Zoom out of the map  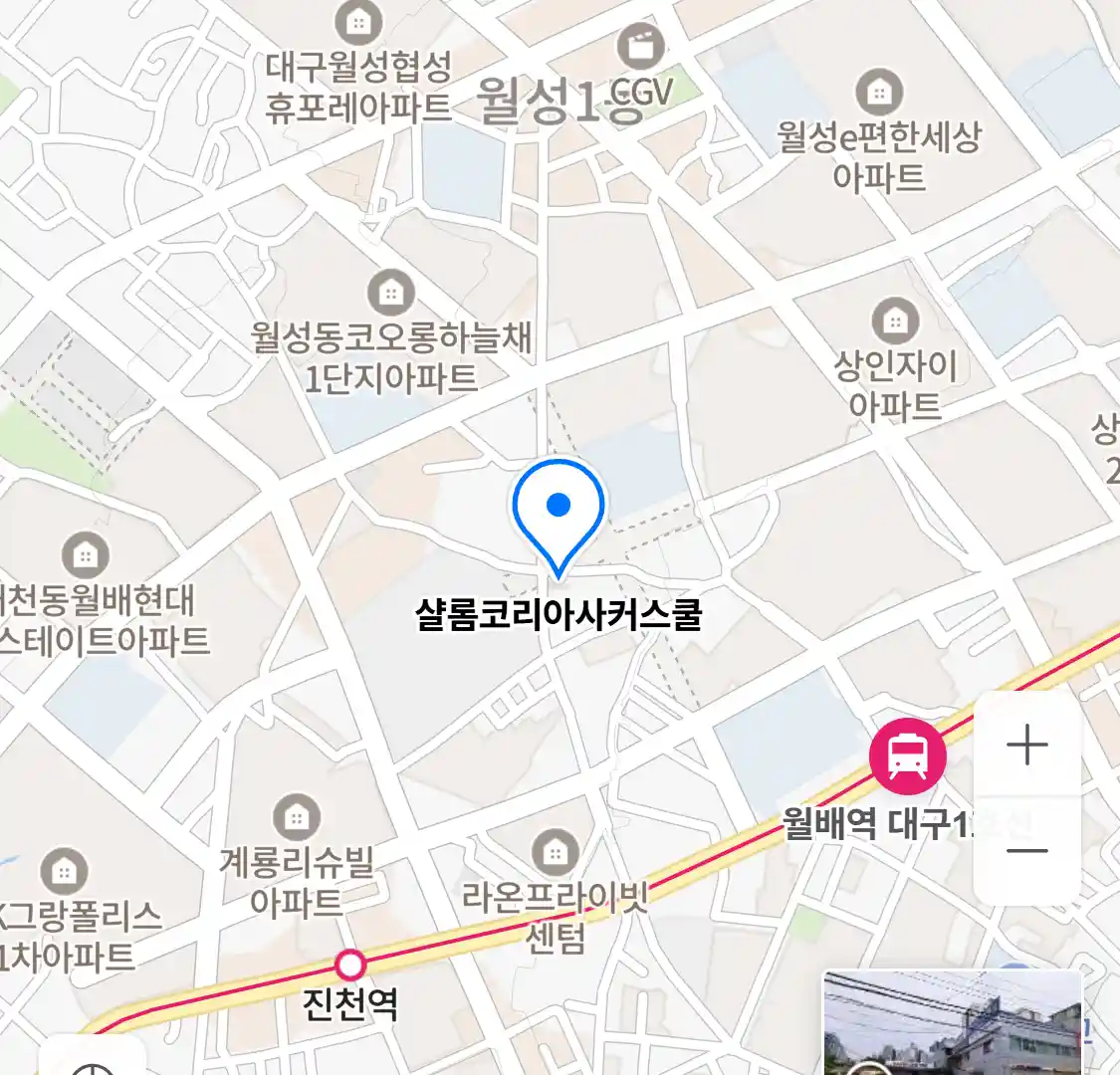1026,851
